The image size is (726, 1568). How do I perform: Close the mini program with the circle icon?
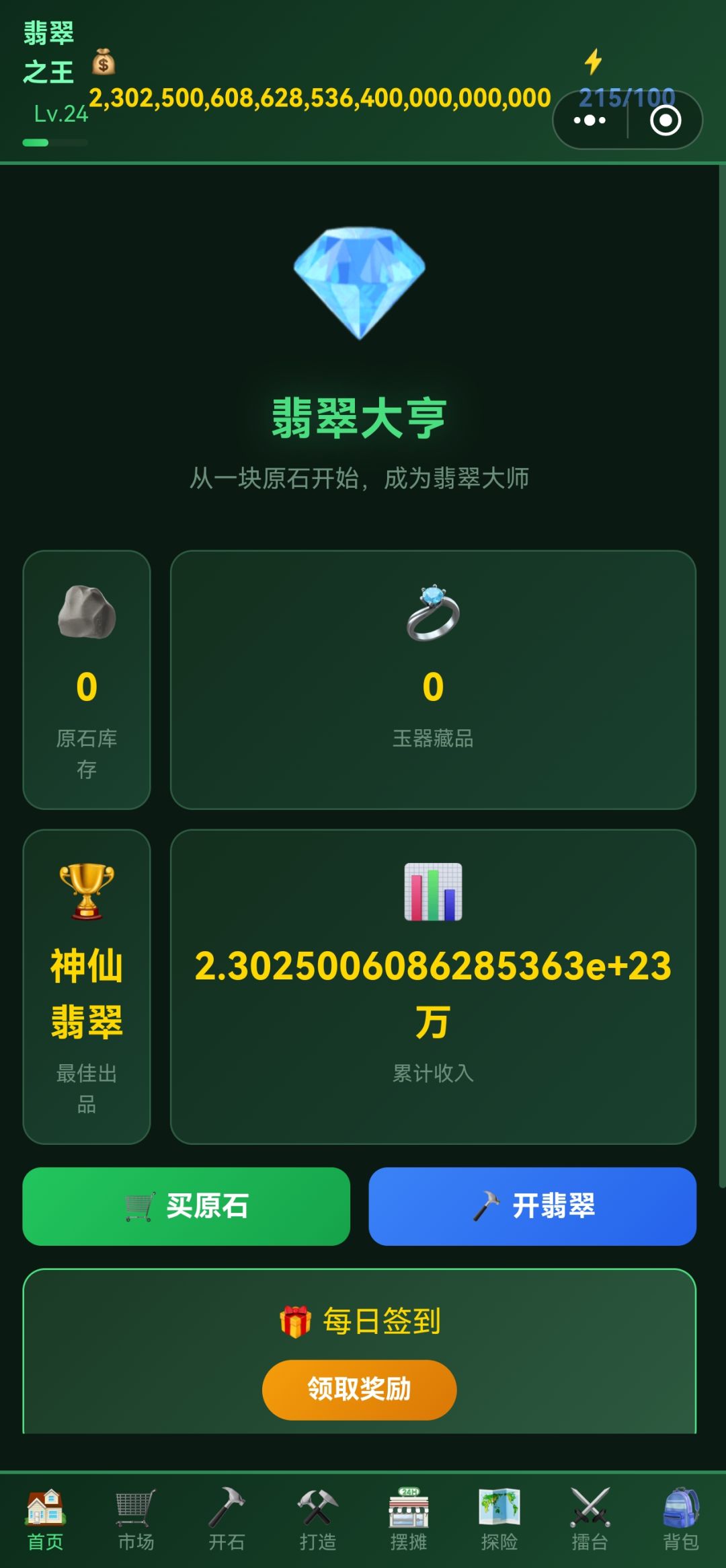click(665, 120)
